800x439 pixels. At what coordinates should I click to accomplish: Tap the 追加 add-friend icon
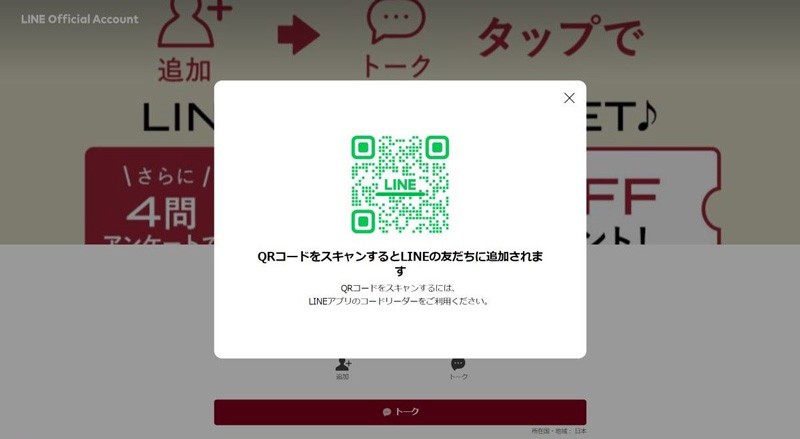[343, 366]
